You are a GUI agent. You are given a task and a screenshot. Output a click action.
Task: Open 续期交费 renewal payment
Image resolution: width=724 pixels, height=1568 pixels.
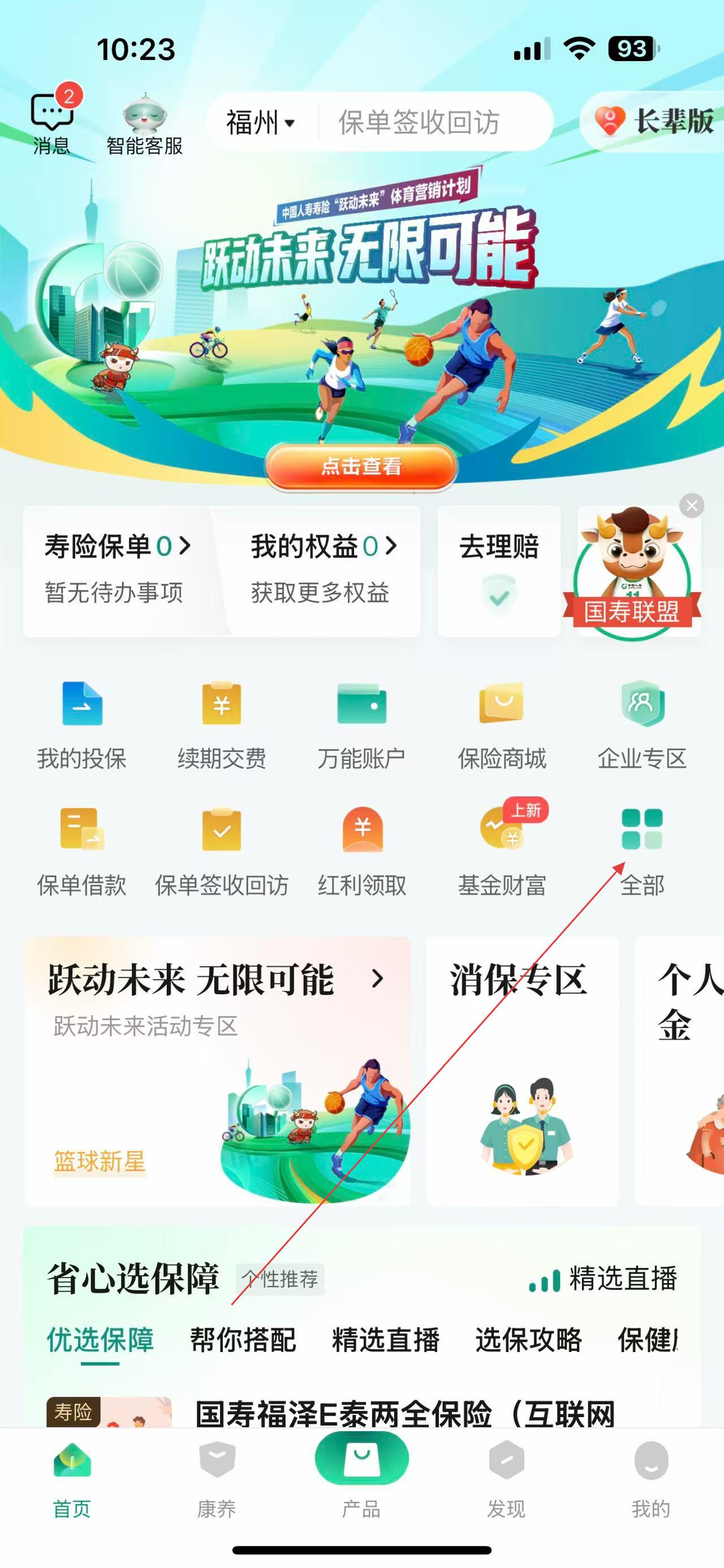(x=222, y=724)
